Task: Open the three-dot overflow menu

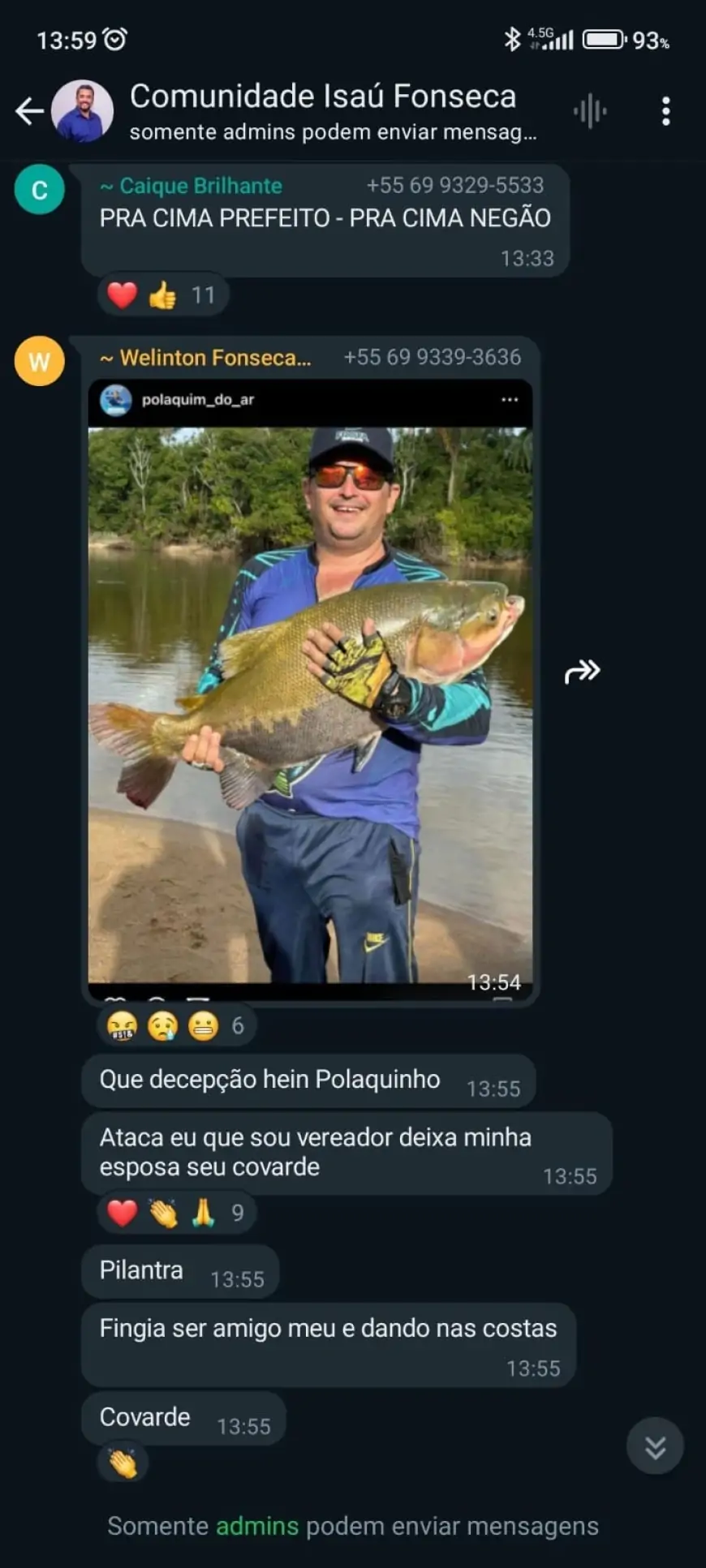Action: (665, 111)
